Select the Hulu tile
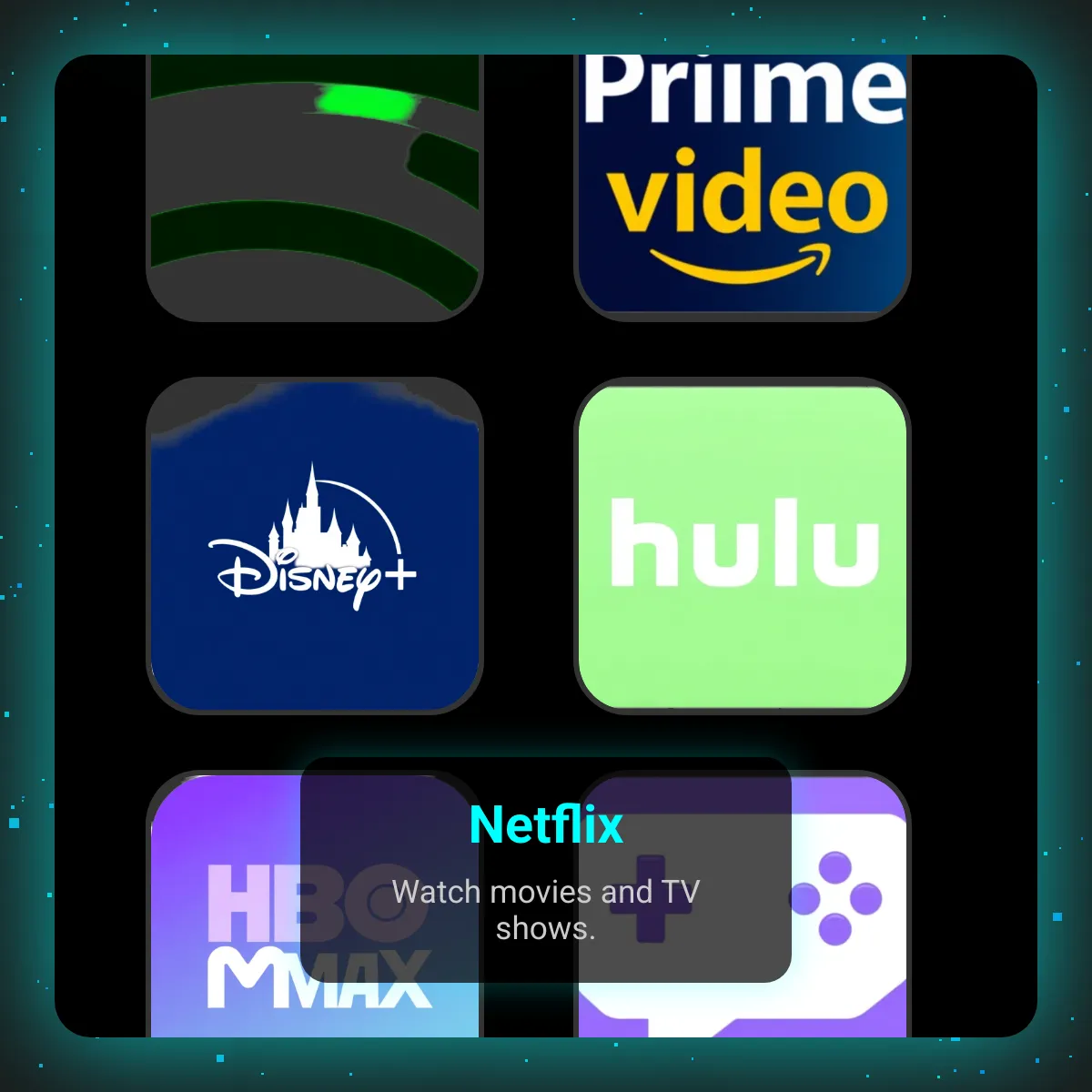This screenshot has width=1092, height=1092. (743, 546)
